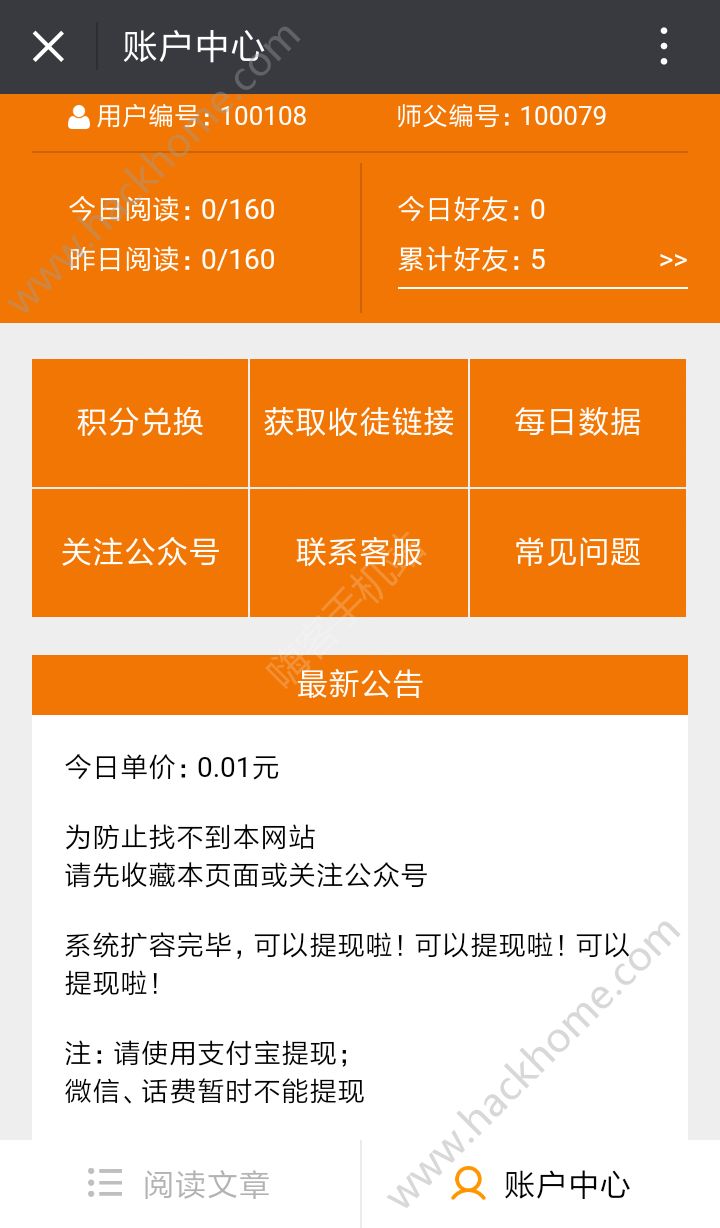Open 常见问题 FAQ
720x1228 pixels.
click(578, 553)
